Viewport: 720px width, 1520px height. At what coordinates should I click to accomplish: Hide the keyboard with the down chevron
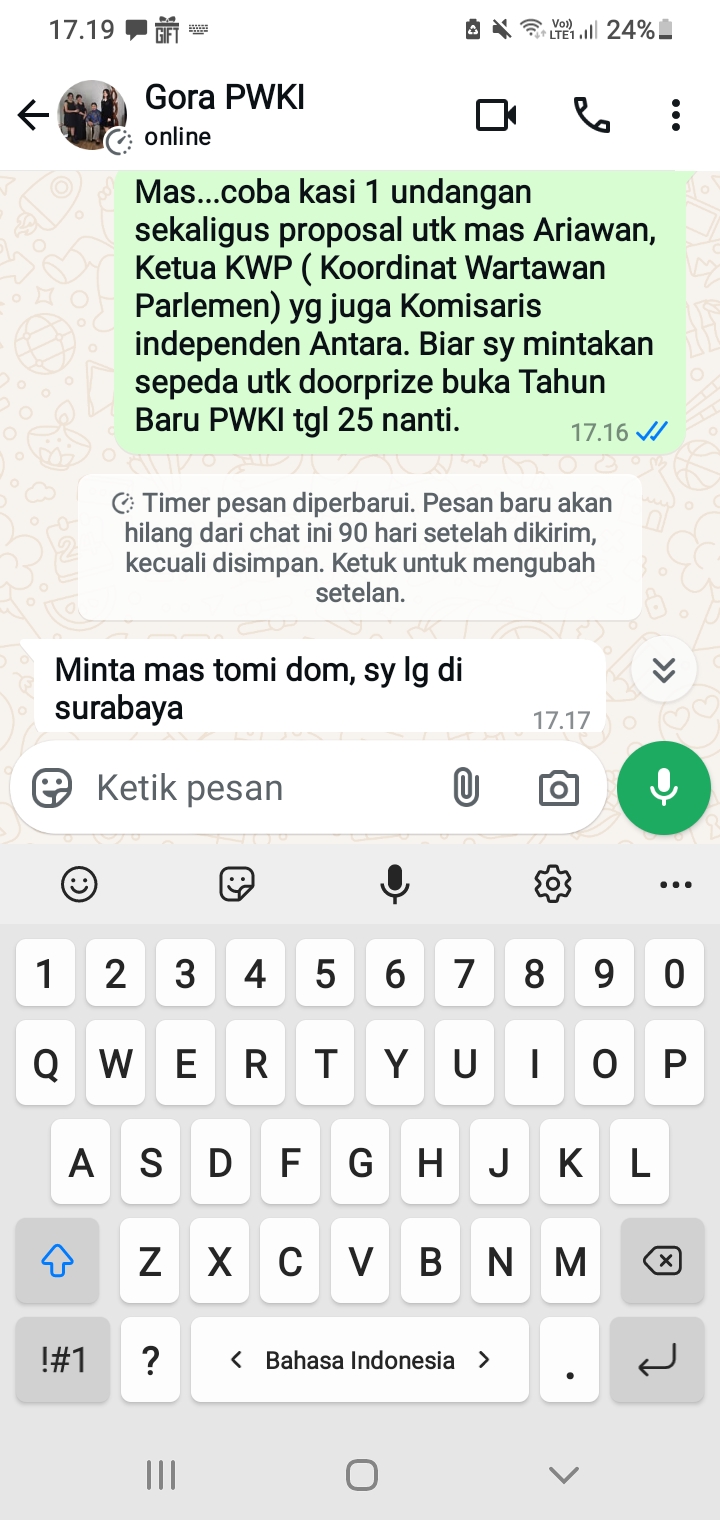(x=564, y=1474)
